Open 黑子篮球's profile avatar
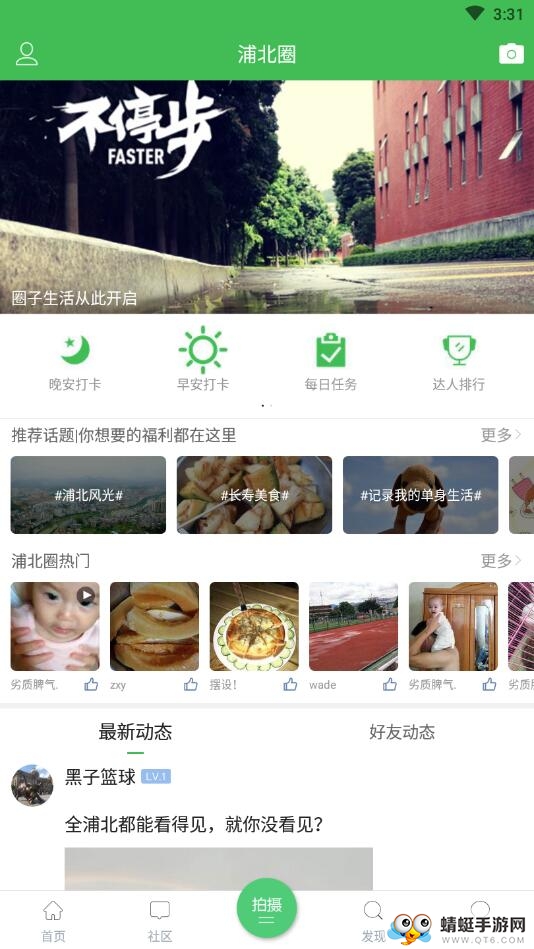The image size is (534, 949). tap(32, 785)
